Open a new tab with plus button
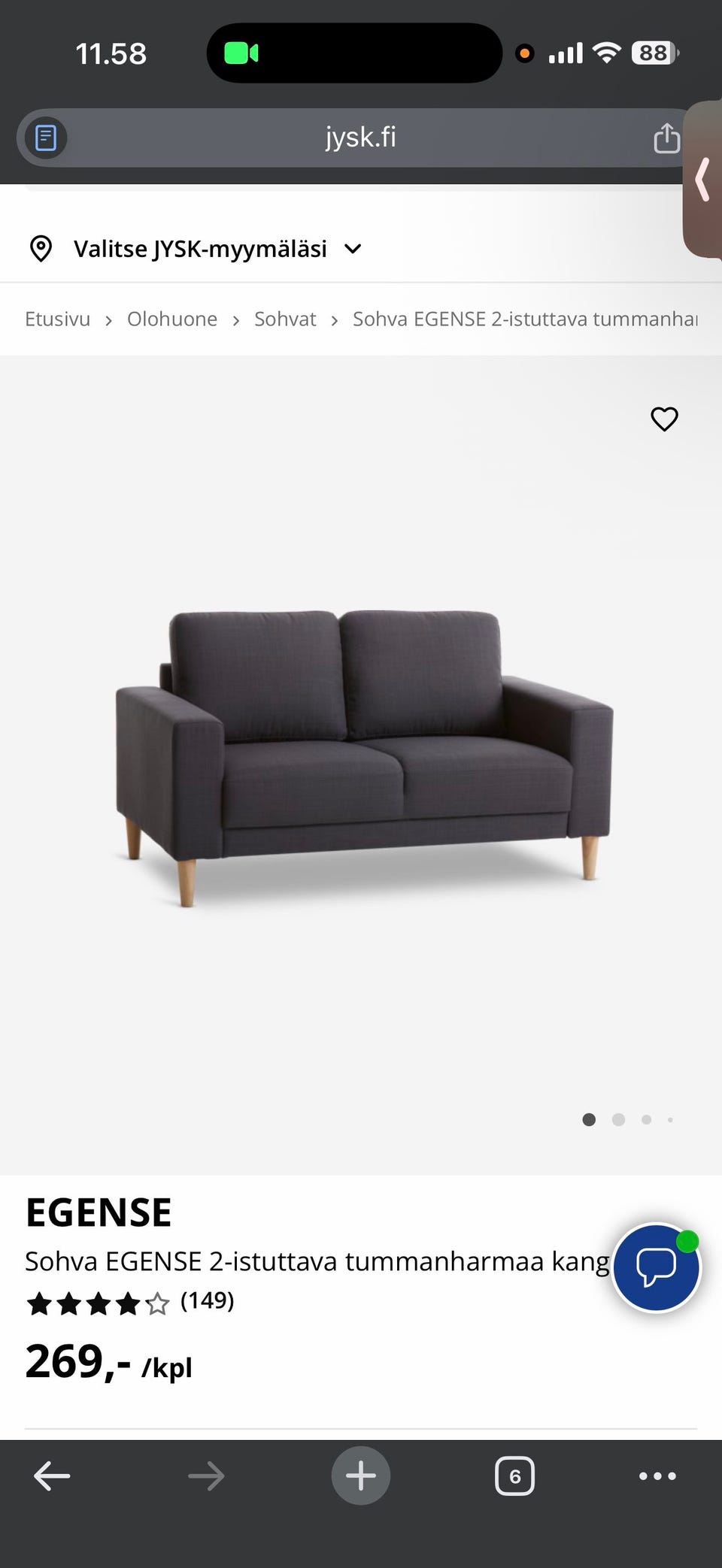This screenshot has width=722, height=1568. pyautogui.click(x=361, y=1476)
